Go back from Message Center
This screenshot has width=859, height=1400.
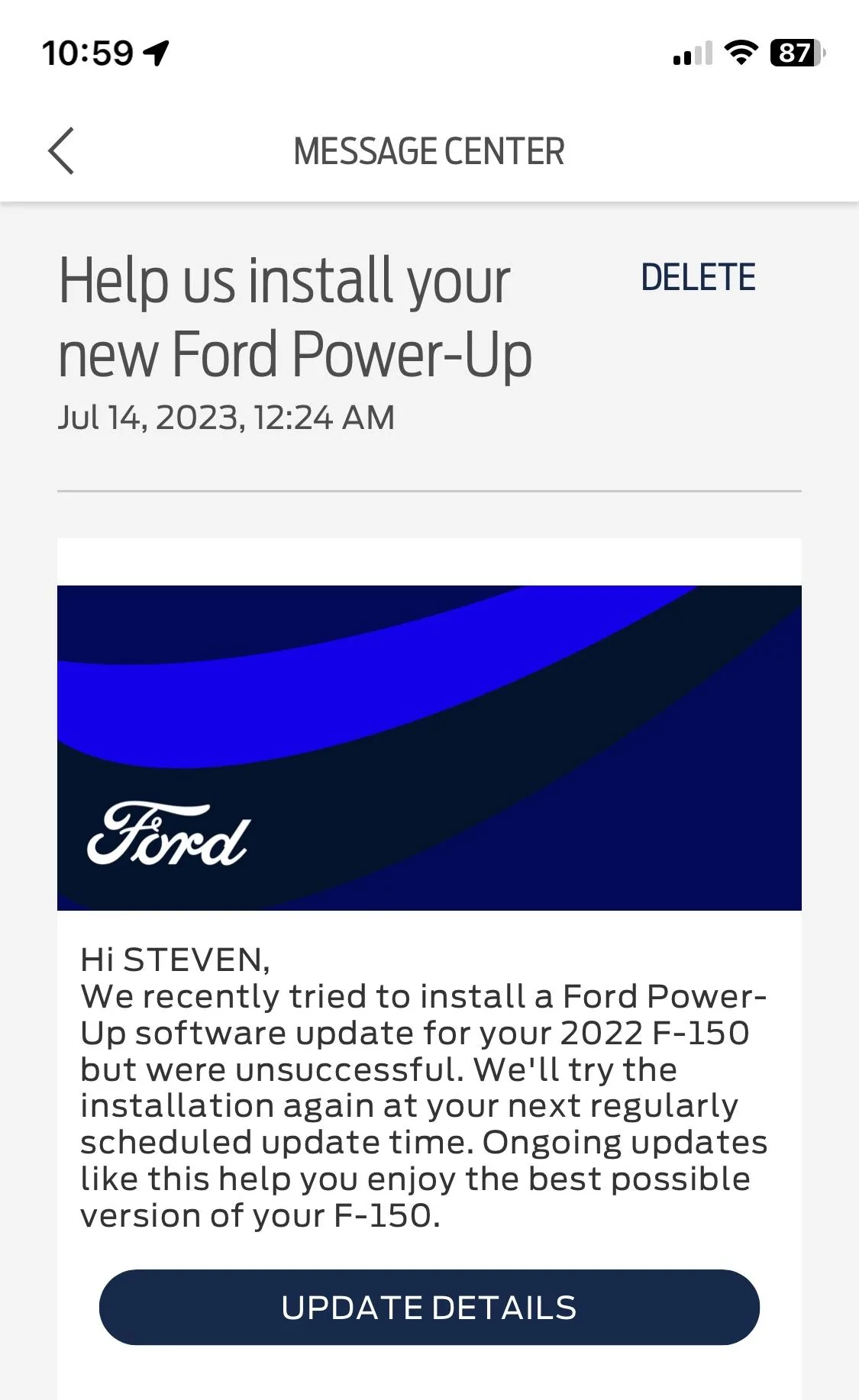click(x=61, y=151)
